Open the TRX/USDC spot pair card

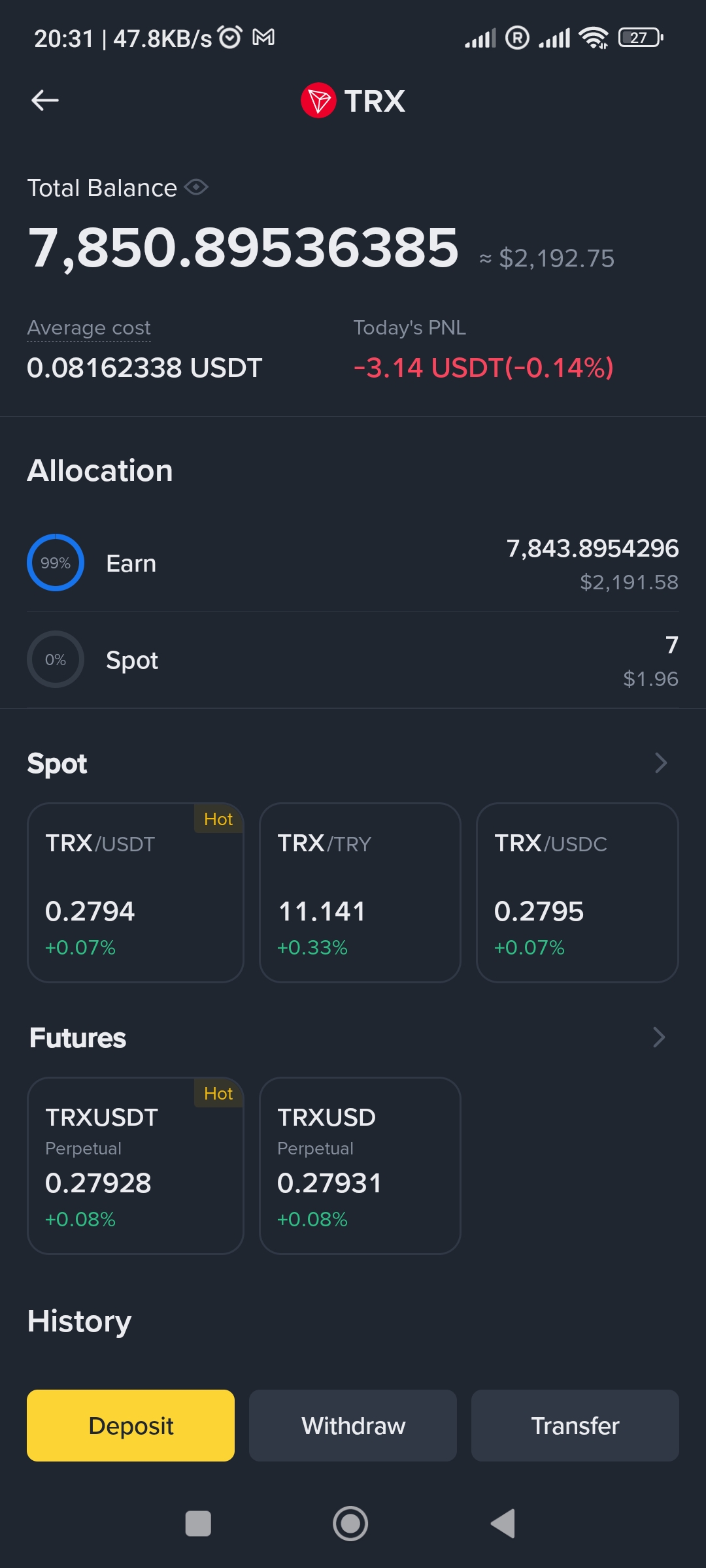click(577, 892)
